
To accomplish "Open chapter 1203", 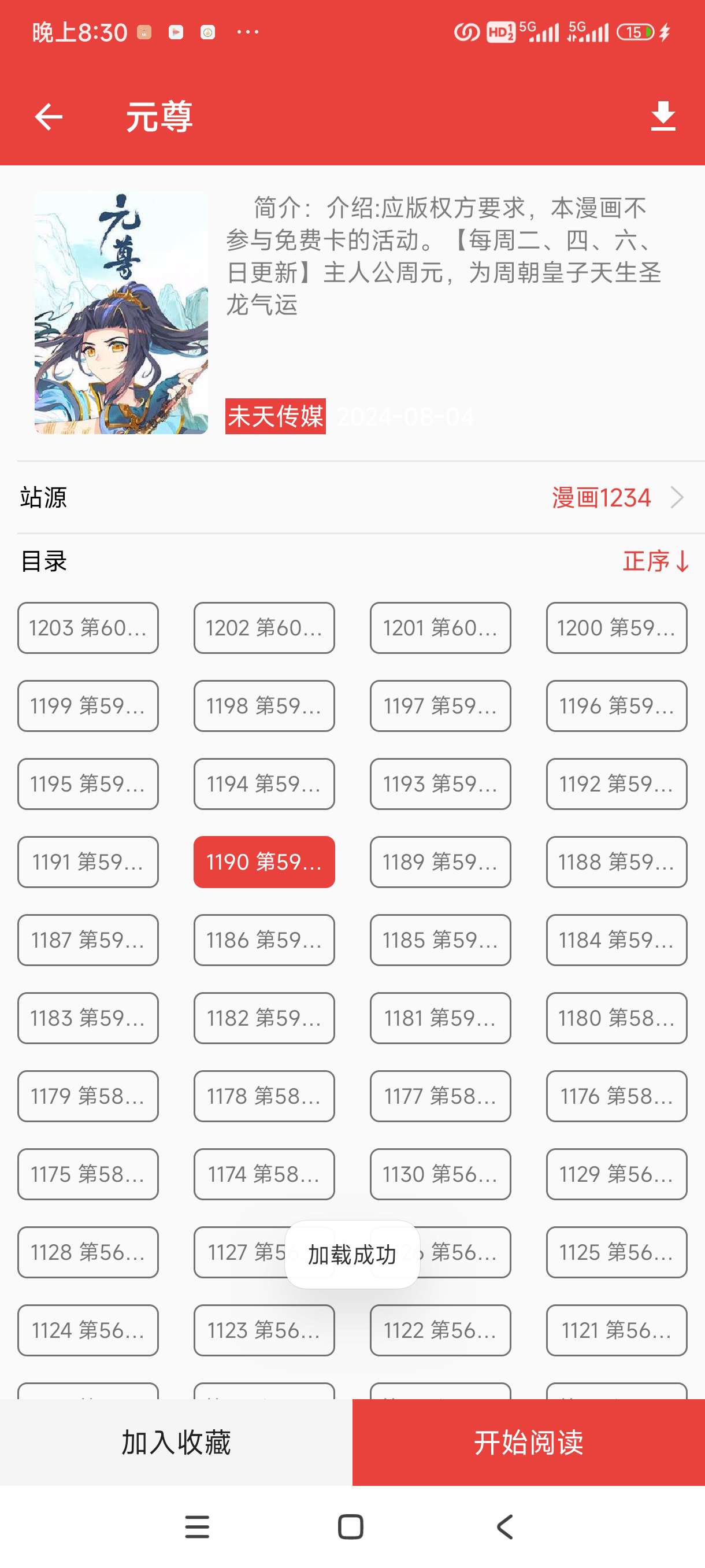I will (x=88, y=627).
